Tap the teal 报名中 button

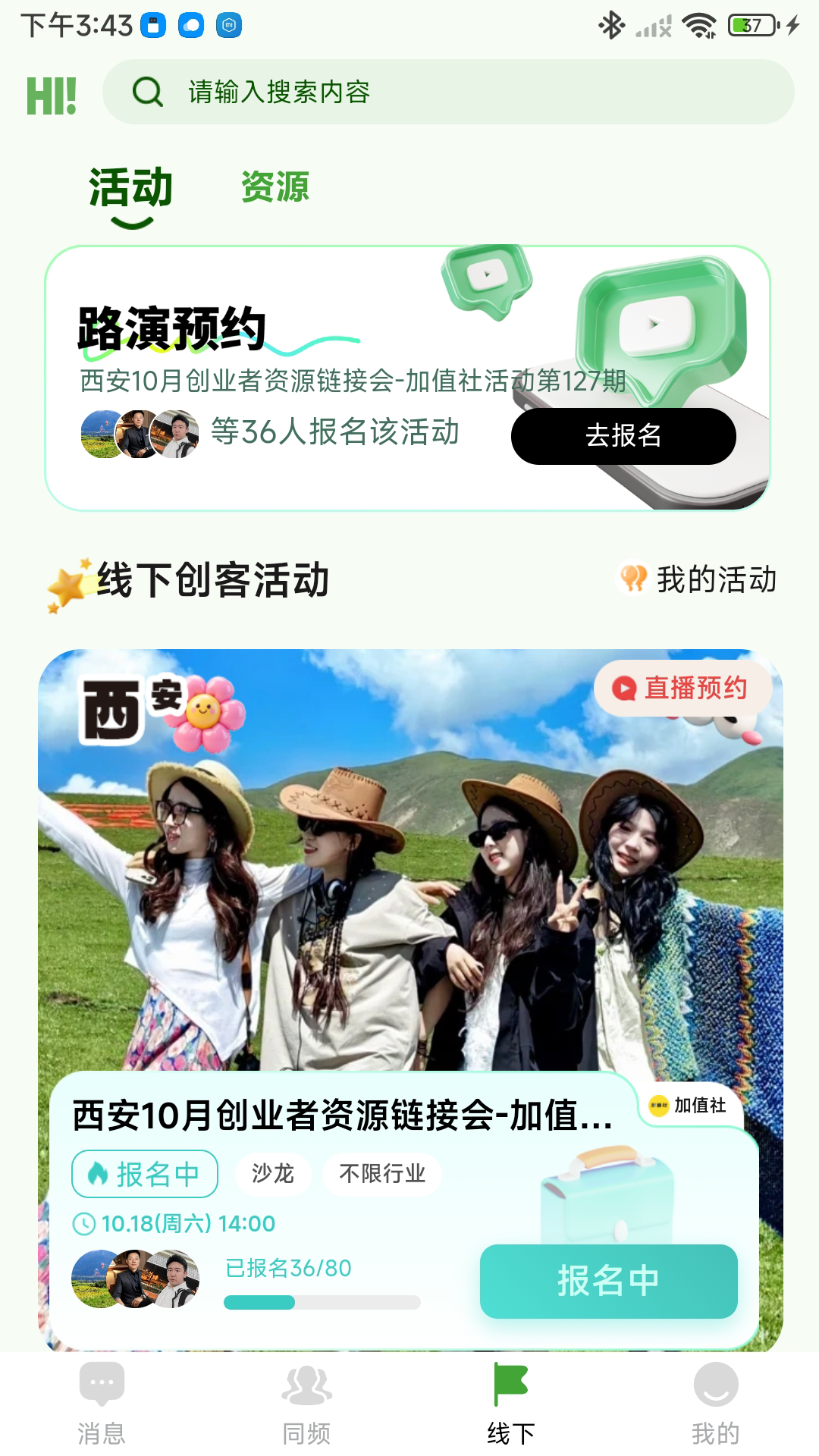click(608, 1281)
